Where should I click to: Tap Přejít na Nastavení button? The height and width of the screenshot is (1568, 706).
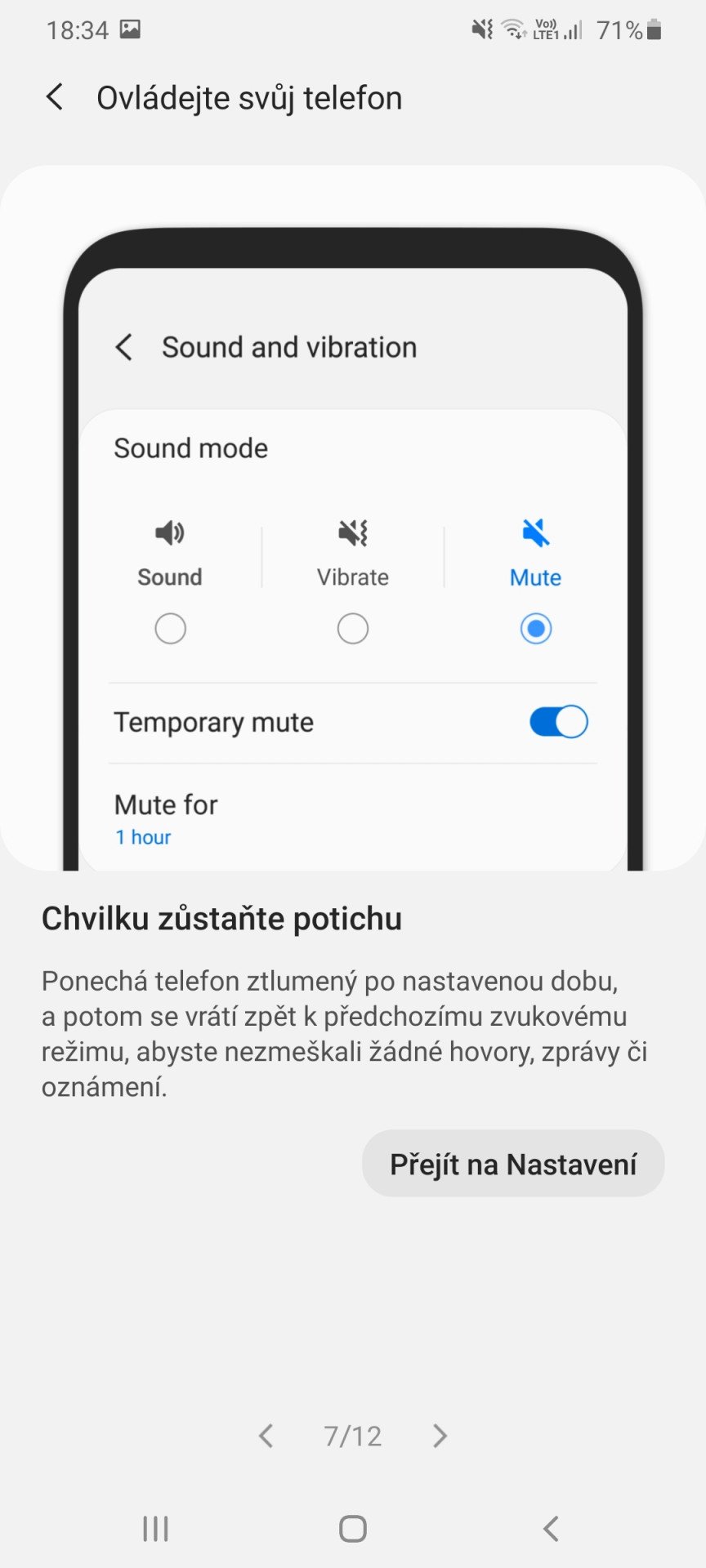click(513, 1164)
